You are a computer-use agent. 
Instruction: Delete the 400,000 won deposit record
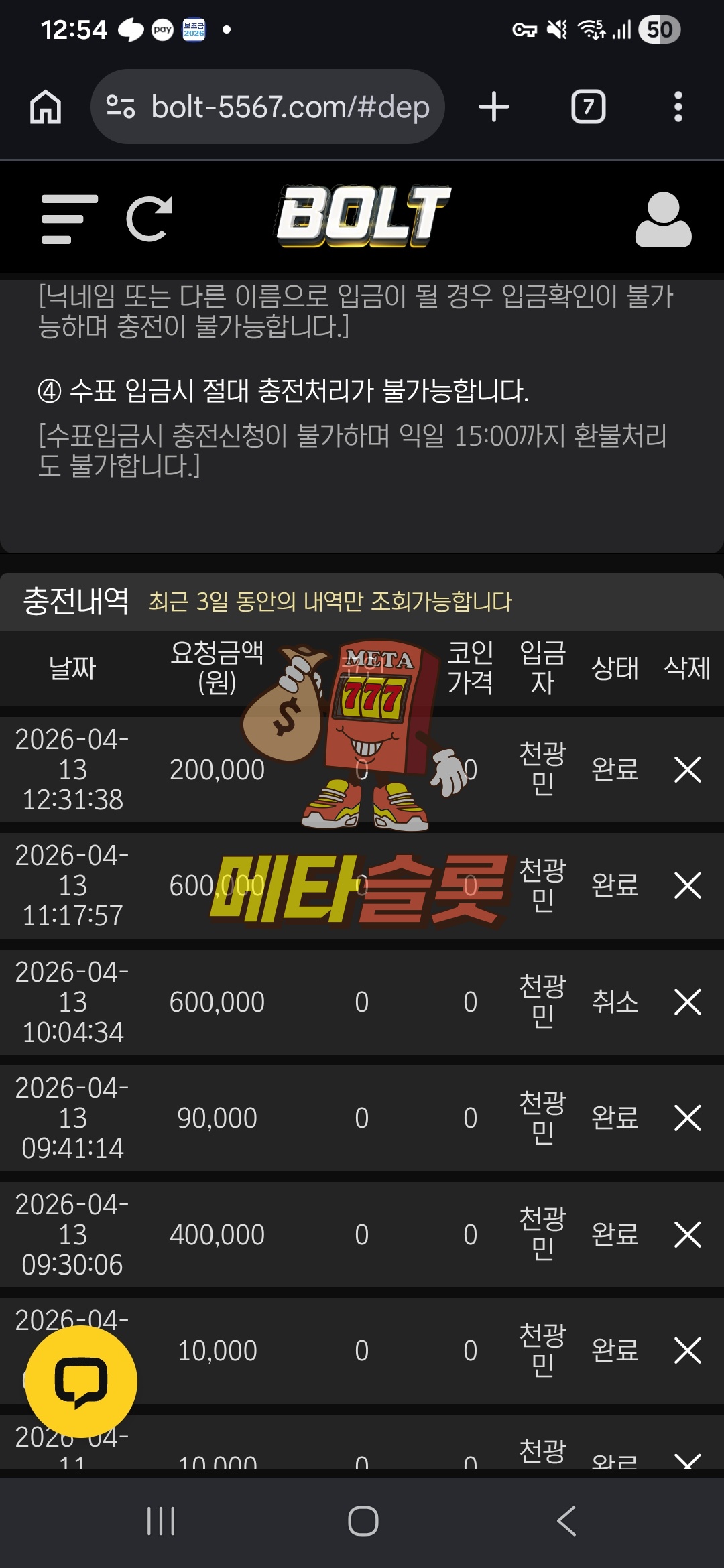[x=687, y=1234]
